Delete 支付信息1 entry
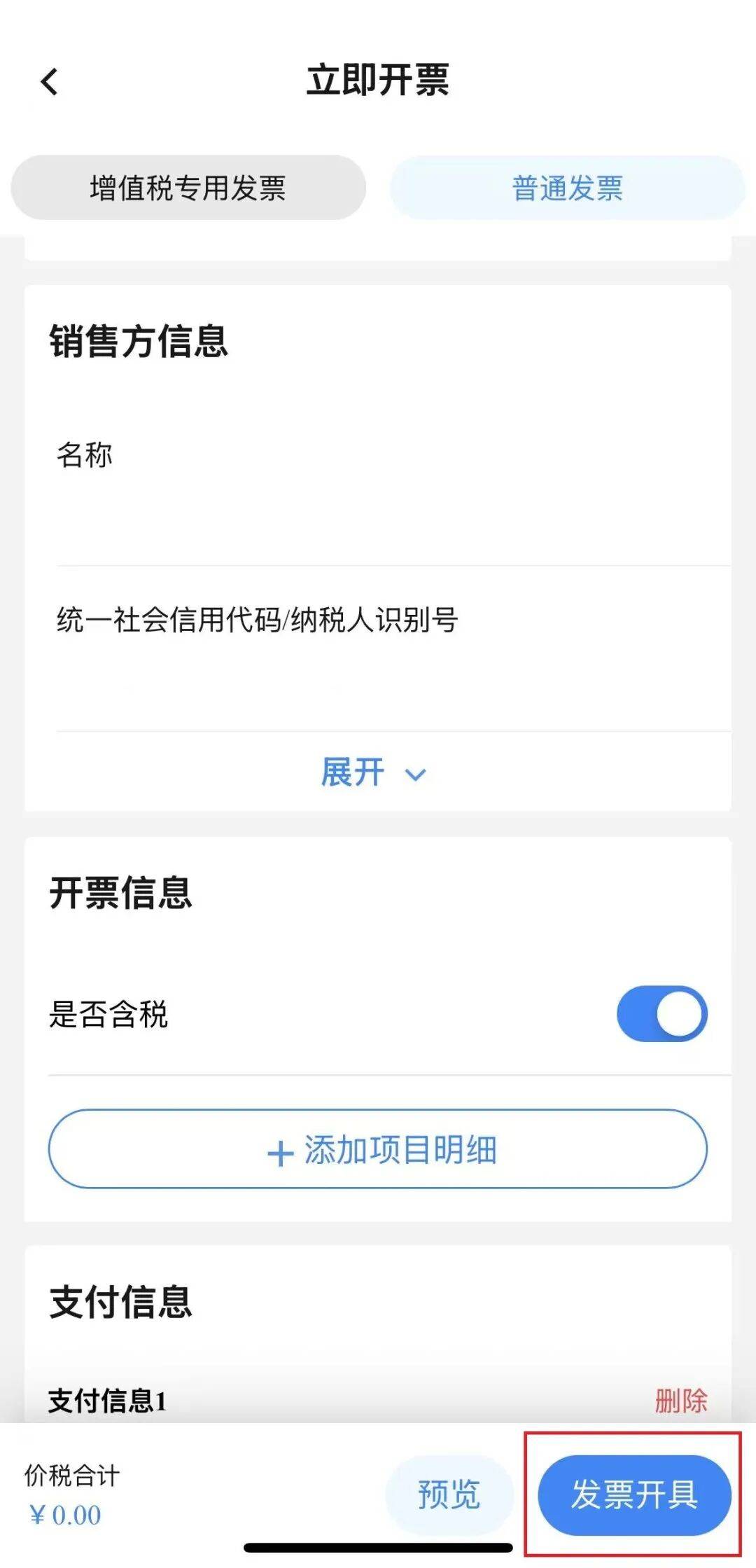 [680, 1401]
